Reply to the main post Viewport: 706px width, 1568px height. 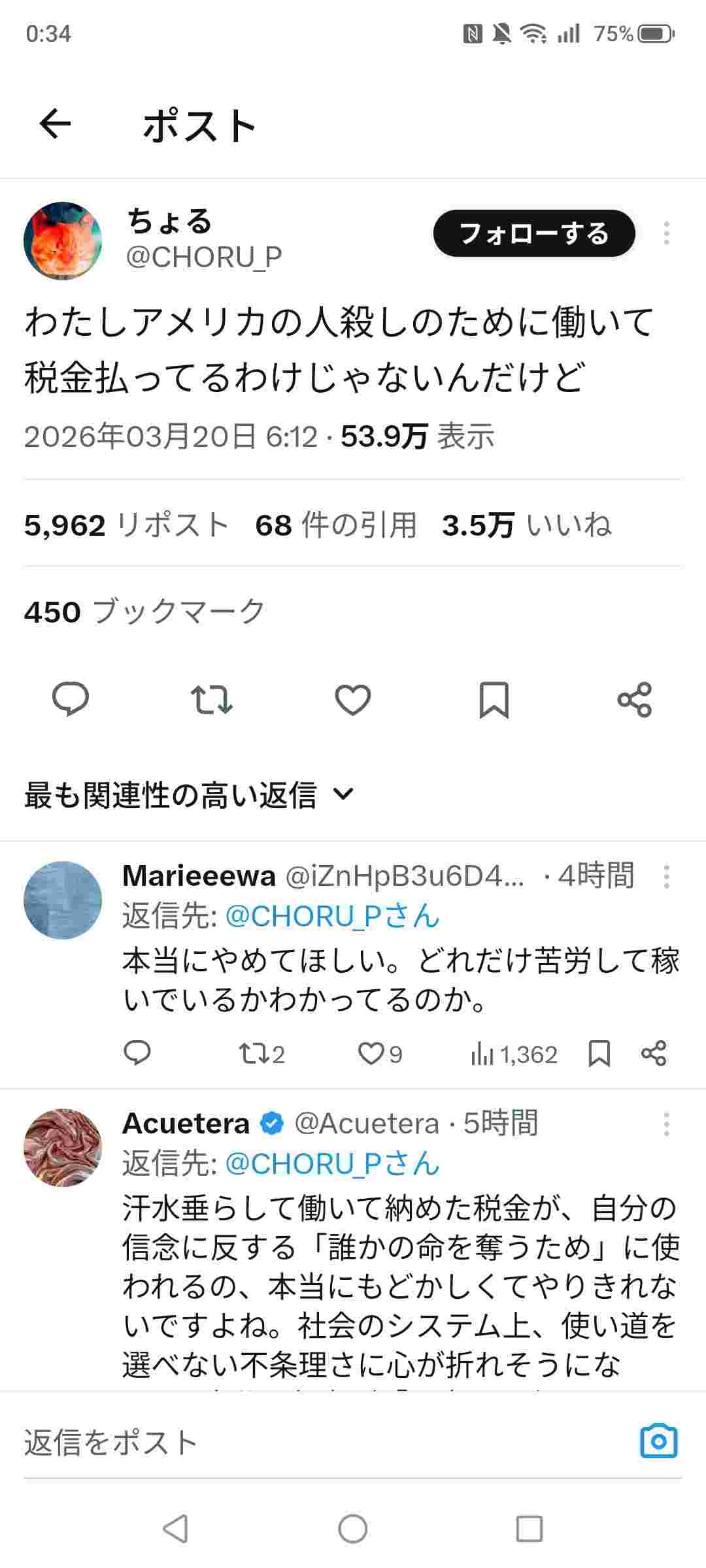point(71,700)
